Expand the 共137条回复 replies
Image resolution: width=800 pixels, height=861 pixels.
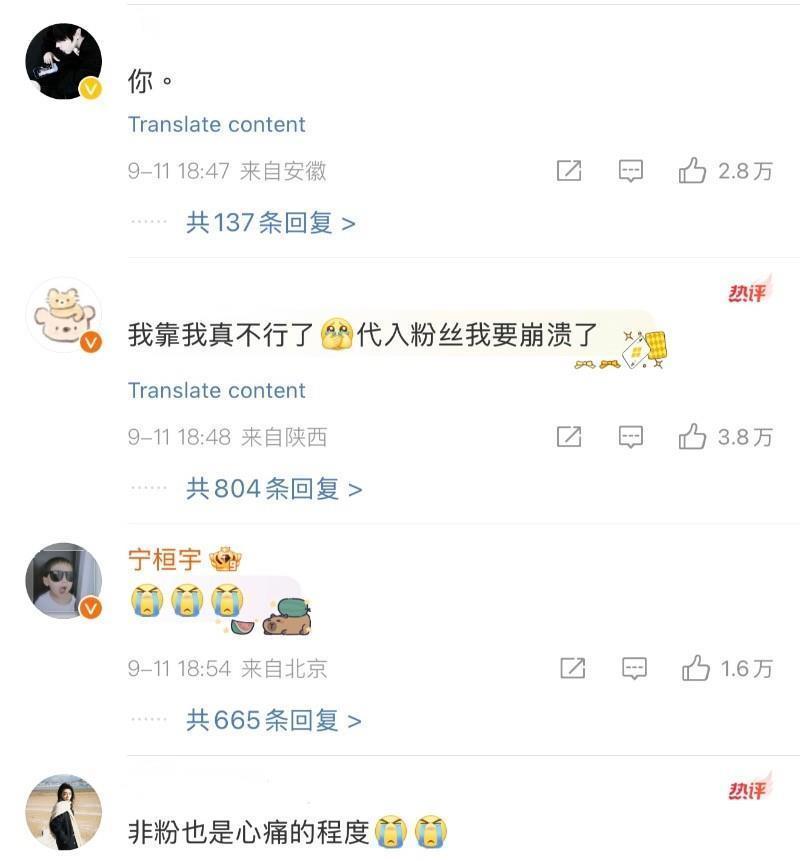coord(270,223)
